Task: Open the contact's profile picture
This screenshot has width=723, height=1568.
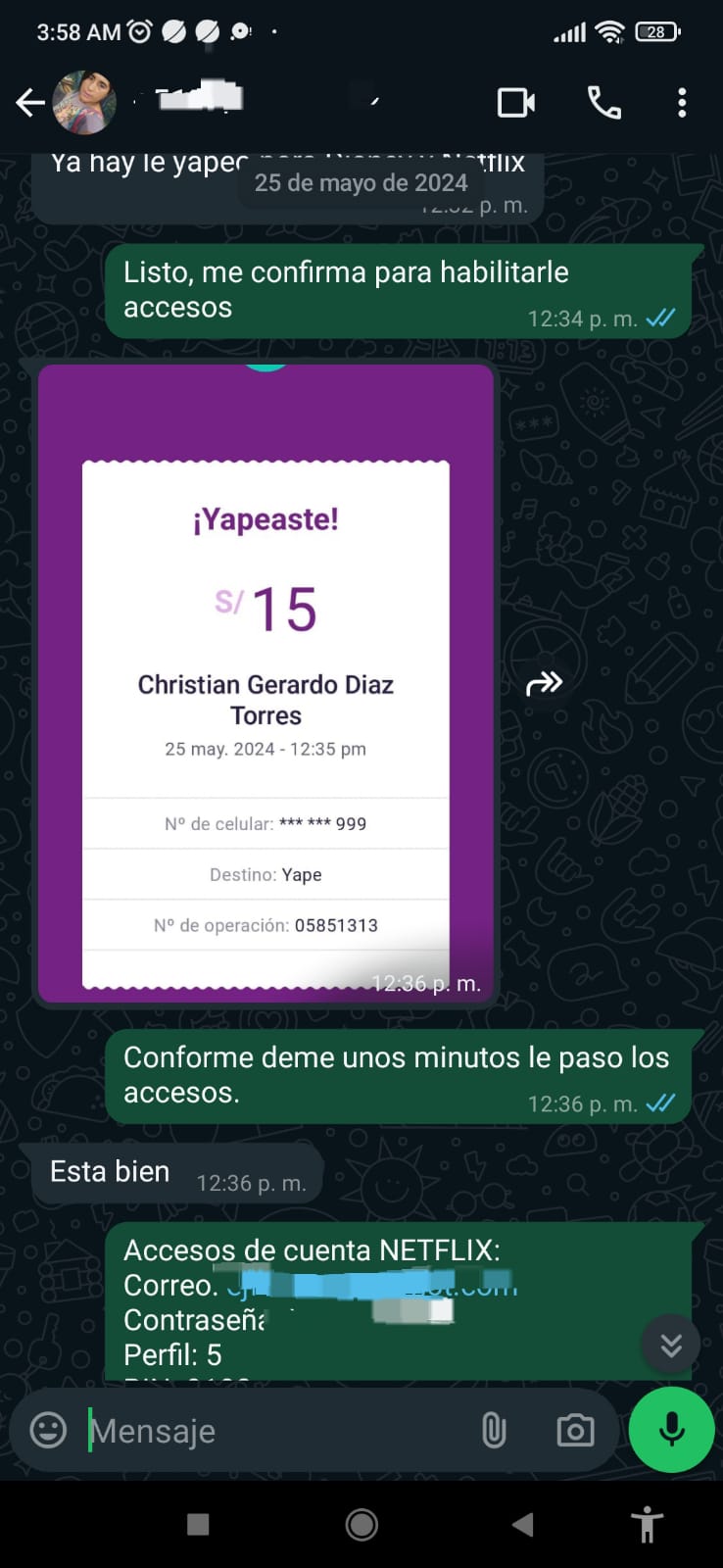Action: (x=84, y=102)
